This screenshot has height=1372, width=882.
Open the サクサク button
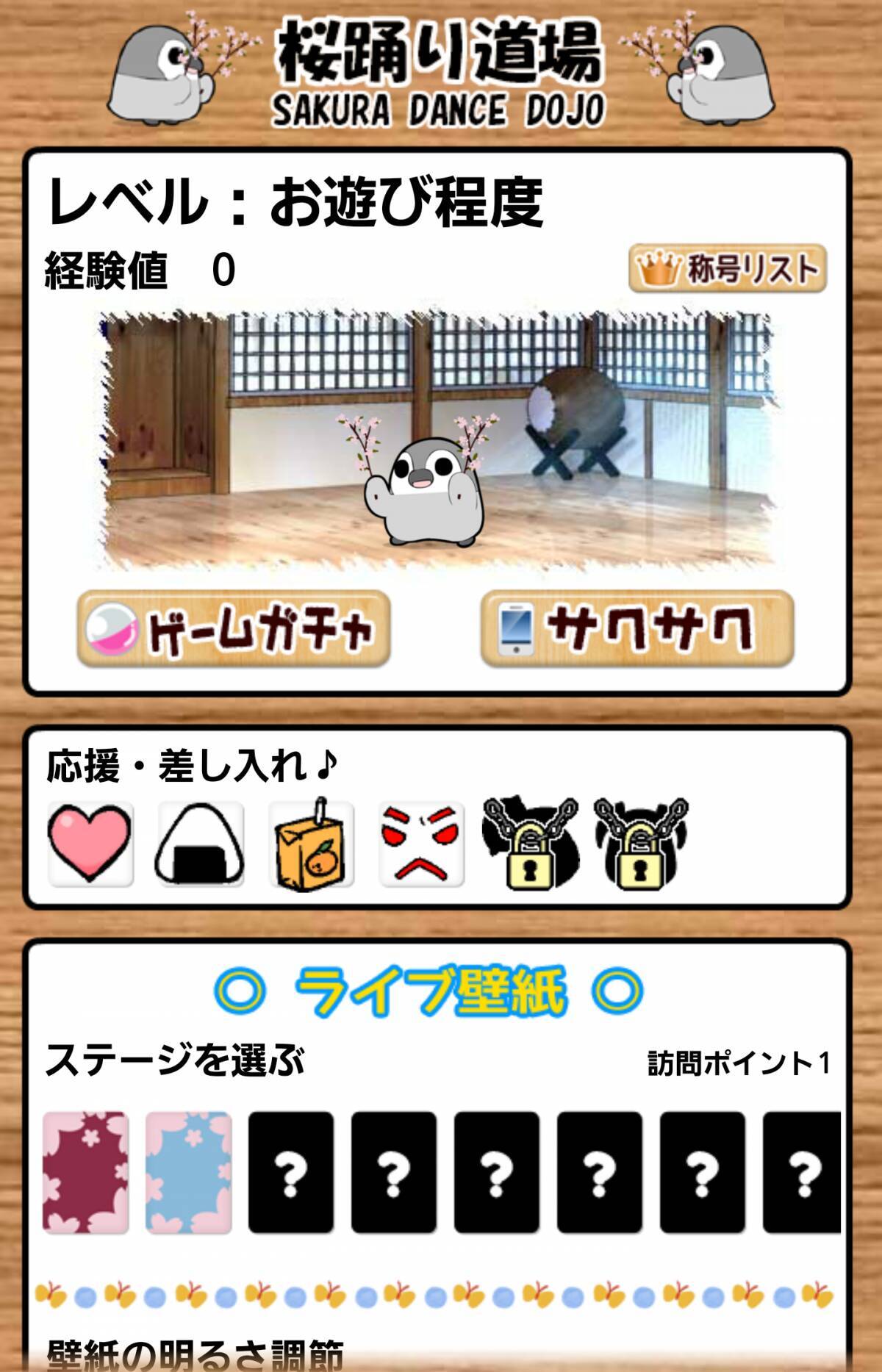tap(637, 629)
